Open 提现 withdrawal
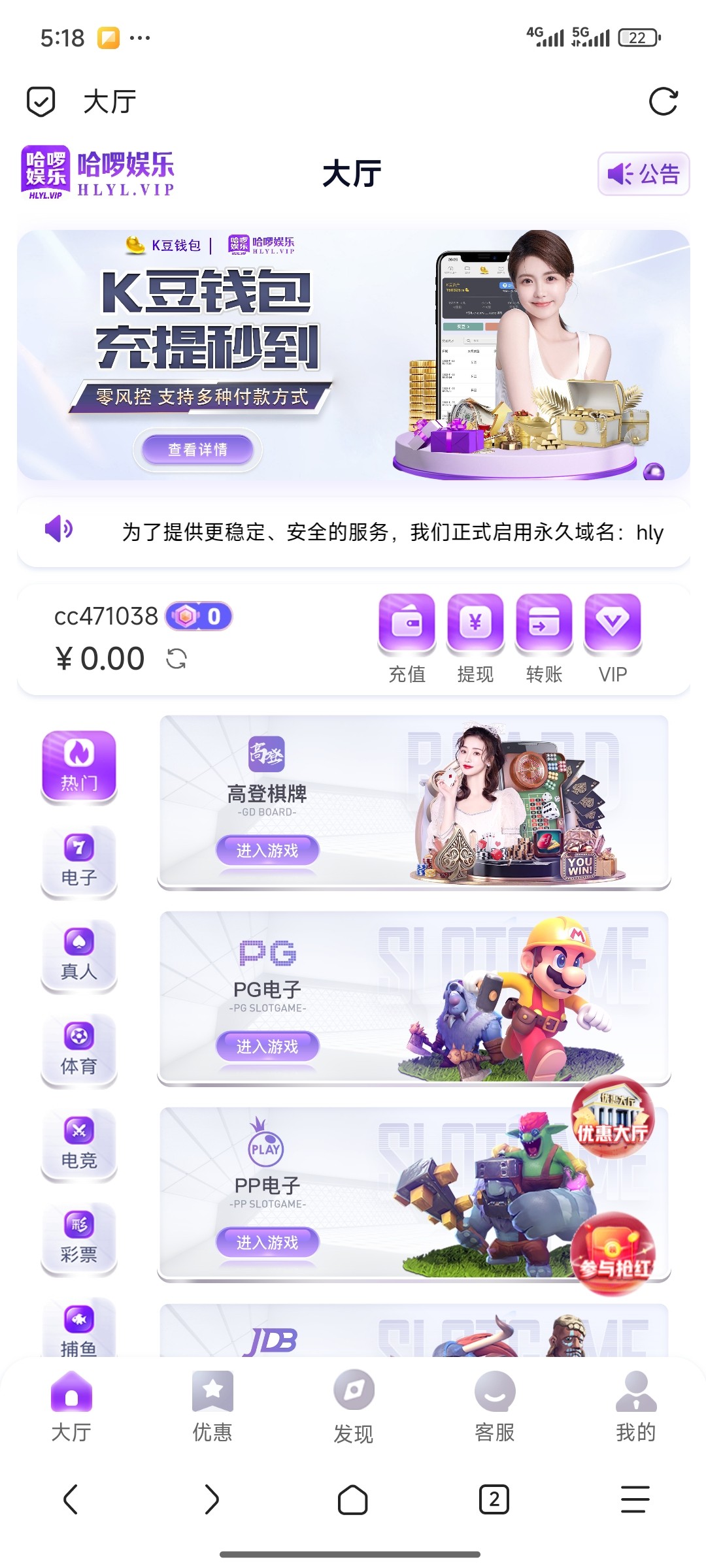Image resolution: width=706 pixels, height=1568 pixels. point(475,637)
